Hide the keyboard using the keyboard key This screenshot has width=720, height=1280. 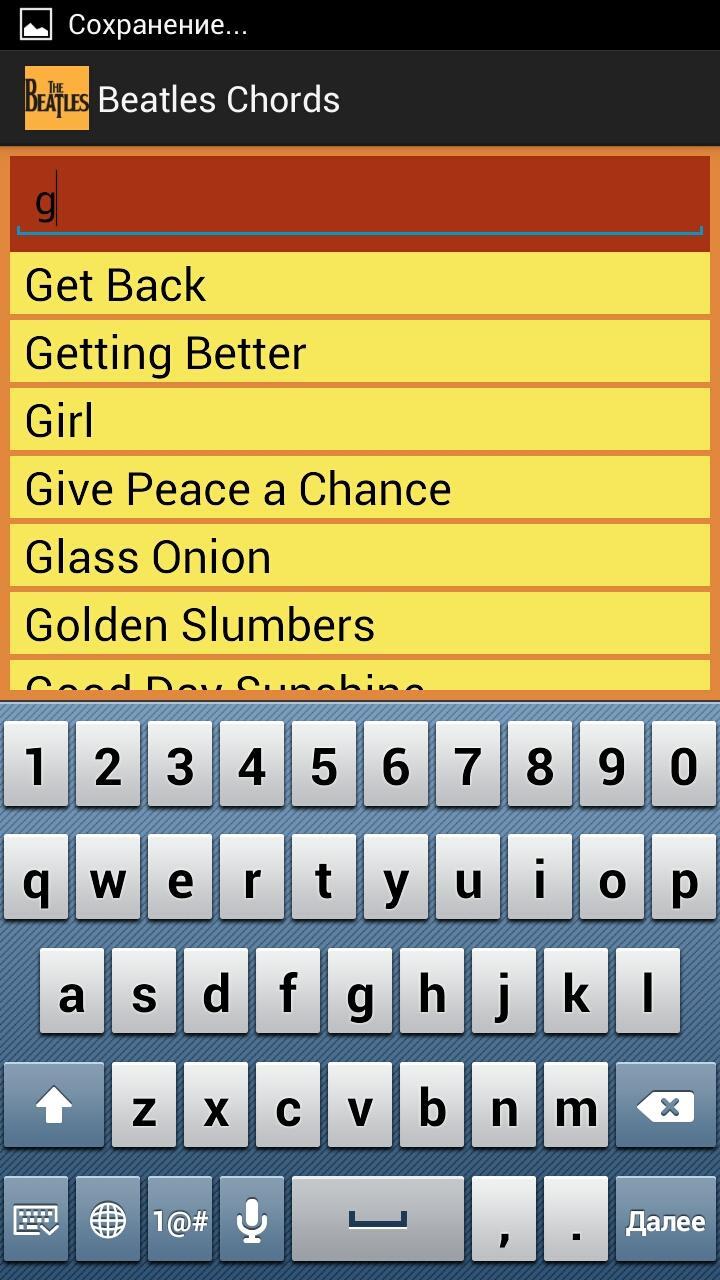[x=36, y=1220]
